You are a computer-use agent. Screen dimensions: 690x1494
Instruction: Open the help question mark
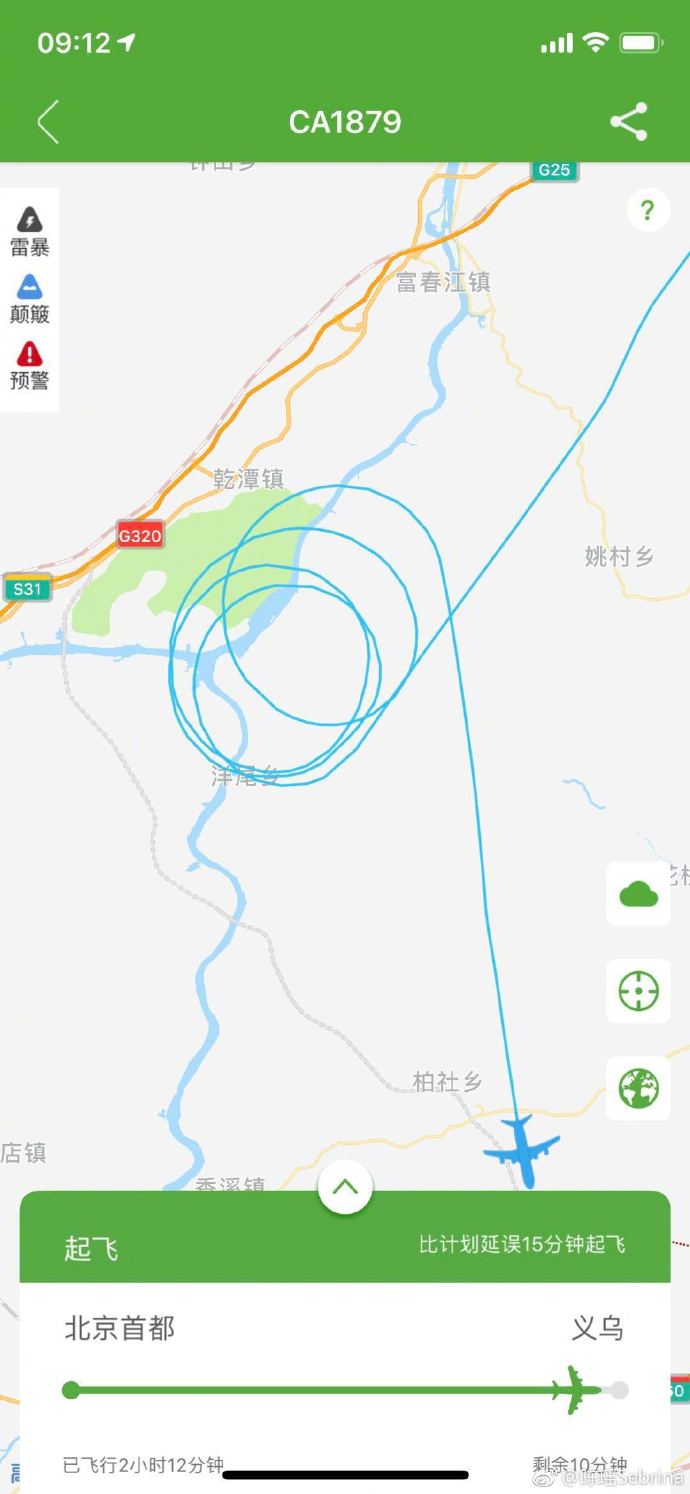point(647,211)
